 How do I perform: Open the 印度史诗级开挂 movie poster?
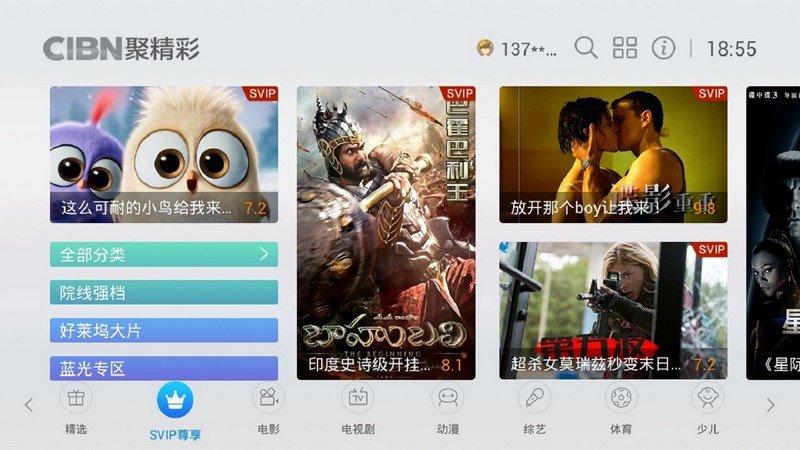click(386, 233)
